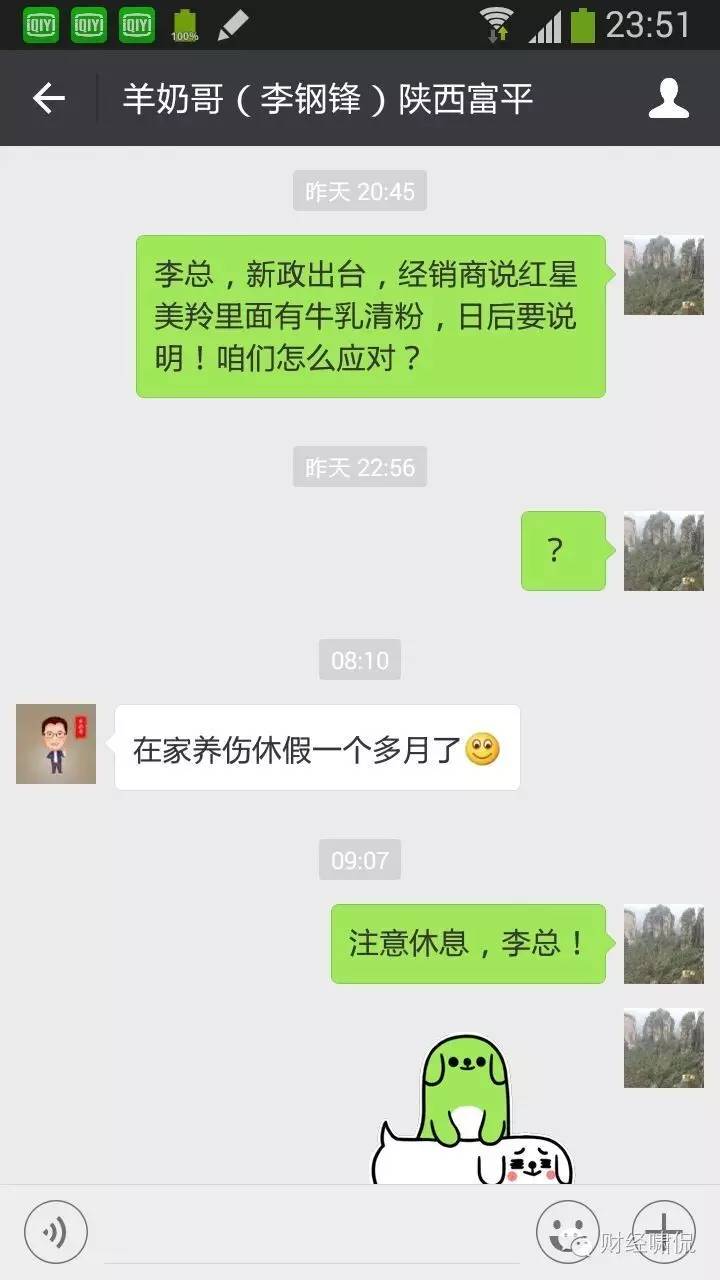
Task: Tap the timestamp 昨天 20:45
Action: click(359, 190)
